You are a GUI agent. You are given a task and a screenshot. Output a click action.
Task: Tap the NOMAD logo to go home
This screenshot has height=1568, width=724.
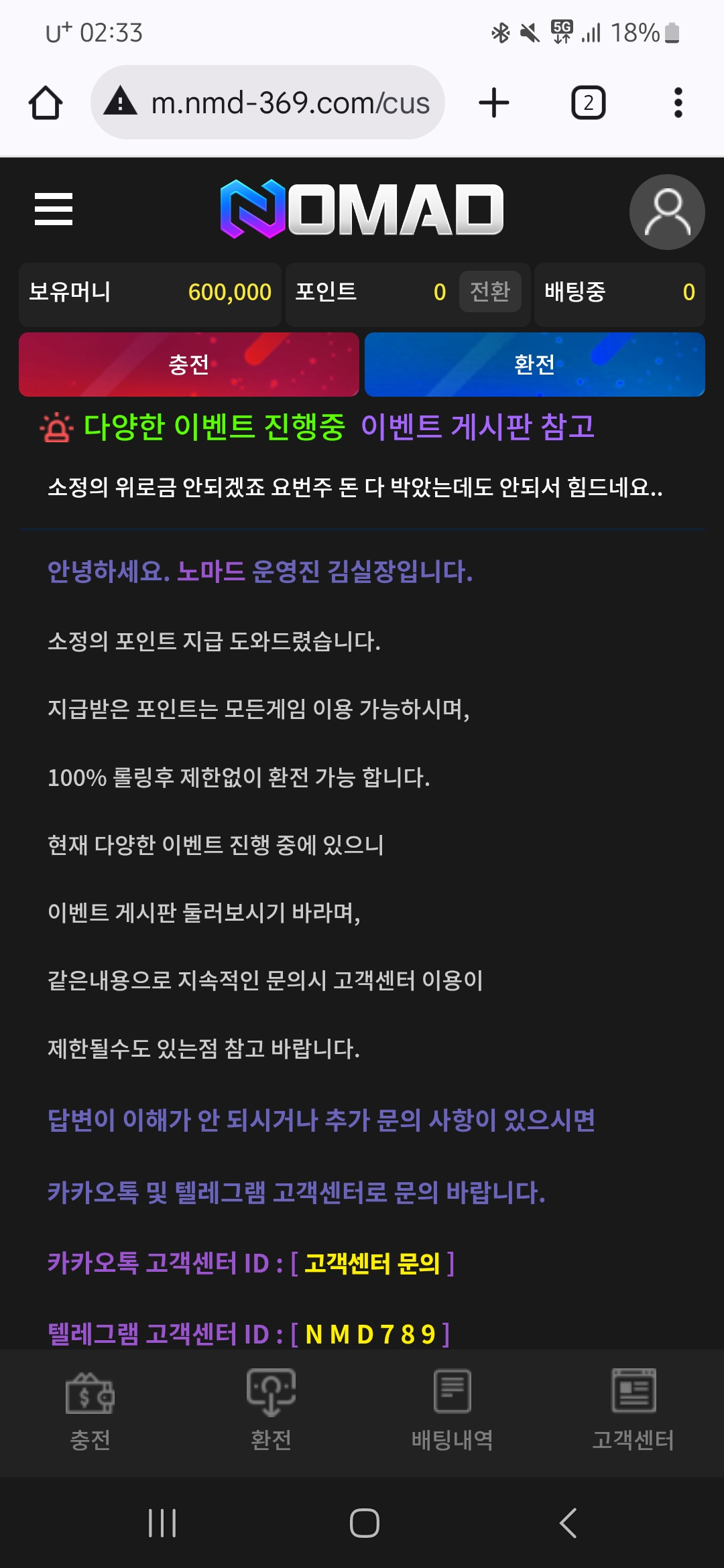coord(362,209)
